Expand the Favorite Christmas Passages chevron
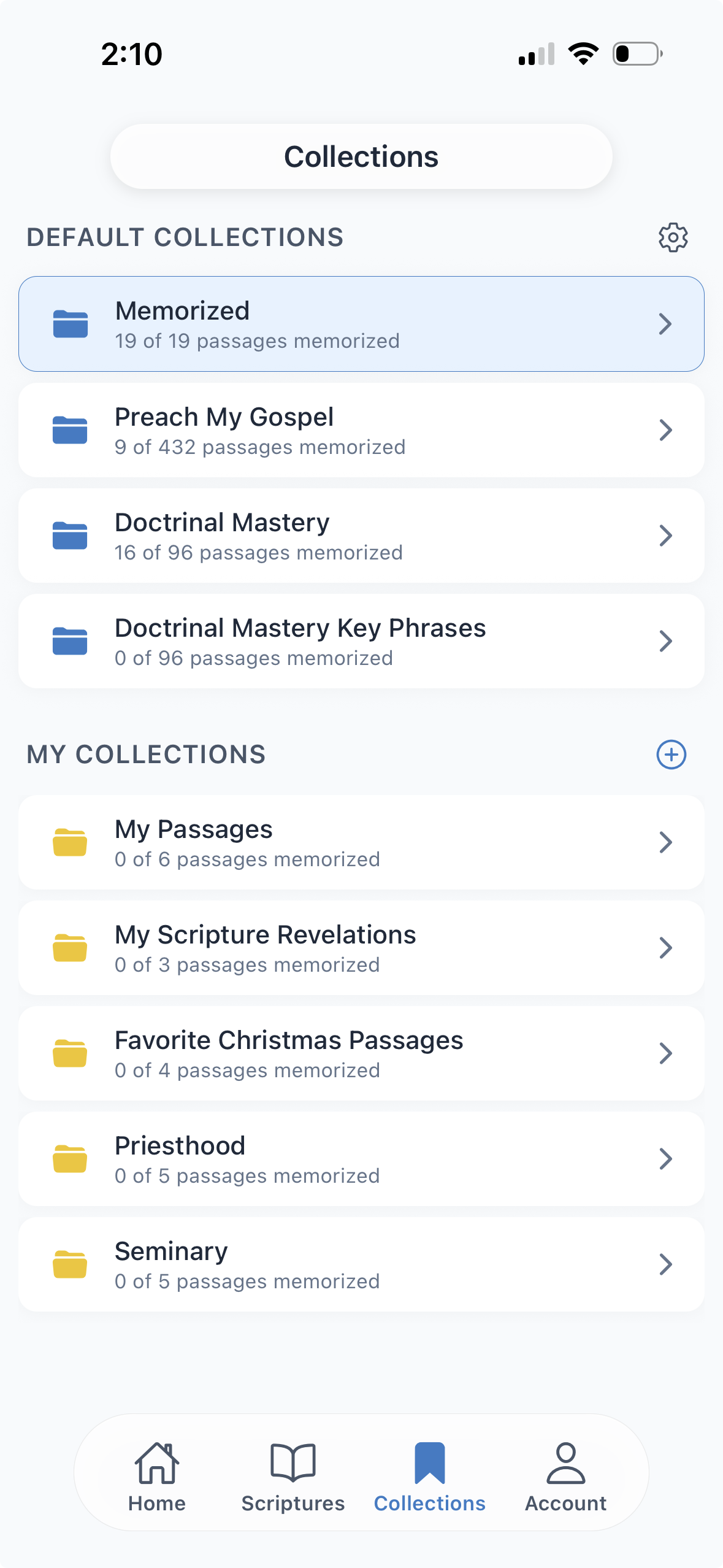Viewport: 723px width, 1568px height. pyautogui.click(x=666, y=1053)
